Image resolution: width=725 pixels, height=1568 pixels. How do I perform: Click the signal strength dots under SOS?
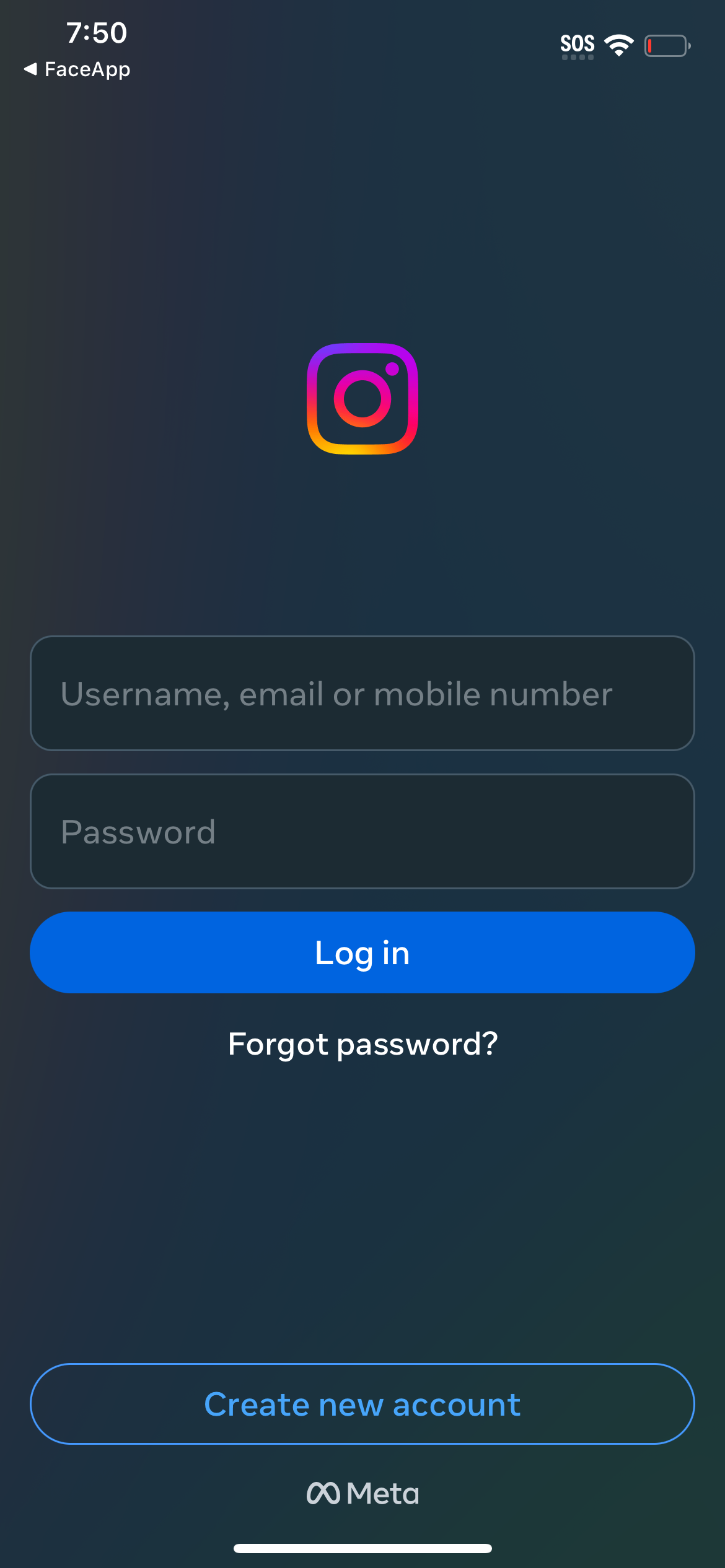[x=578, y=59]
